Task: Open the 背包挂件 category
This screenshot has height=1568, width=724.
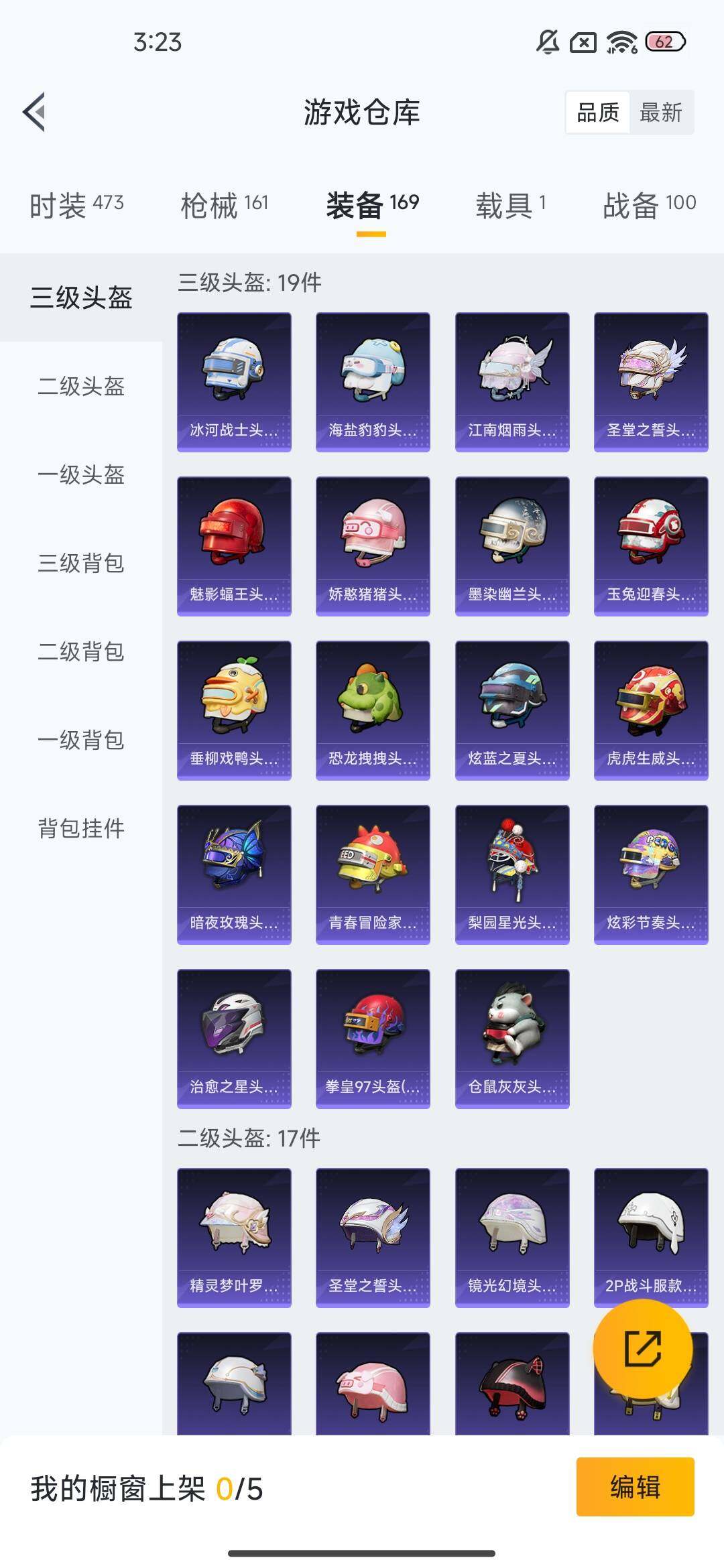Action: [81, 828]
